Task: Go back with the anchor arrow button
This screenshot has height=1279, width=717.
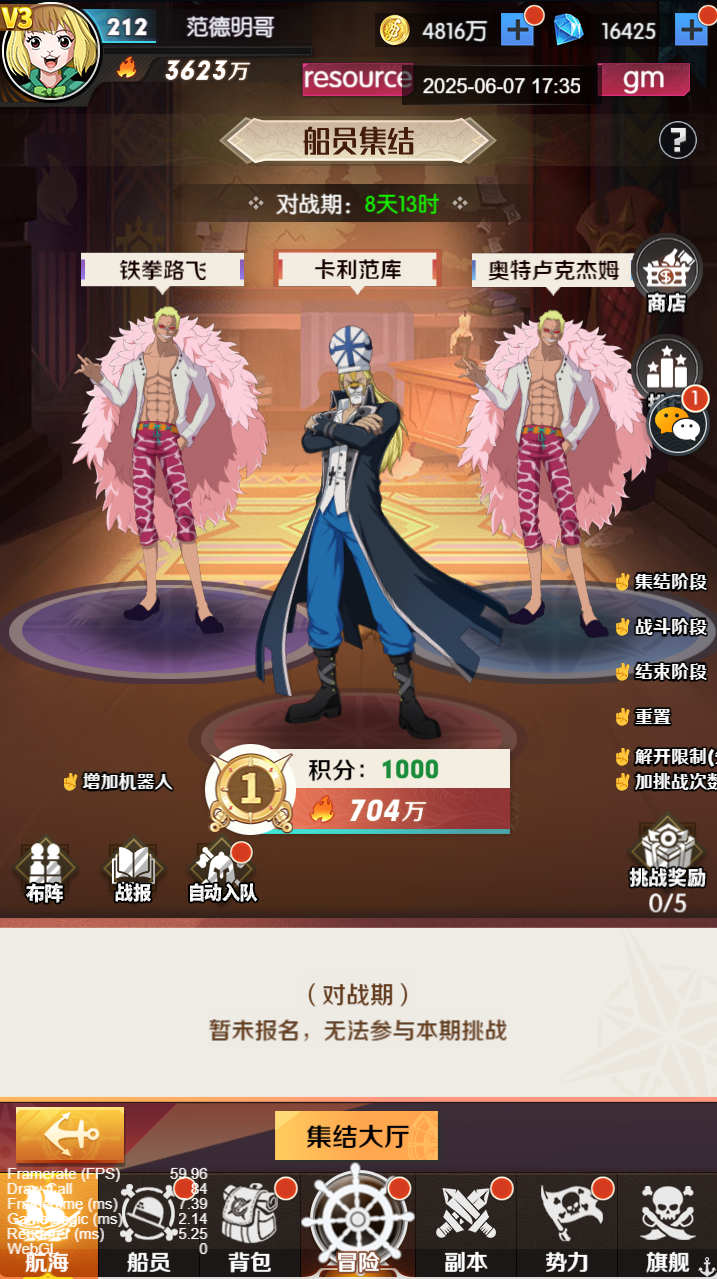Action: 70,1135
